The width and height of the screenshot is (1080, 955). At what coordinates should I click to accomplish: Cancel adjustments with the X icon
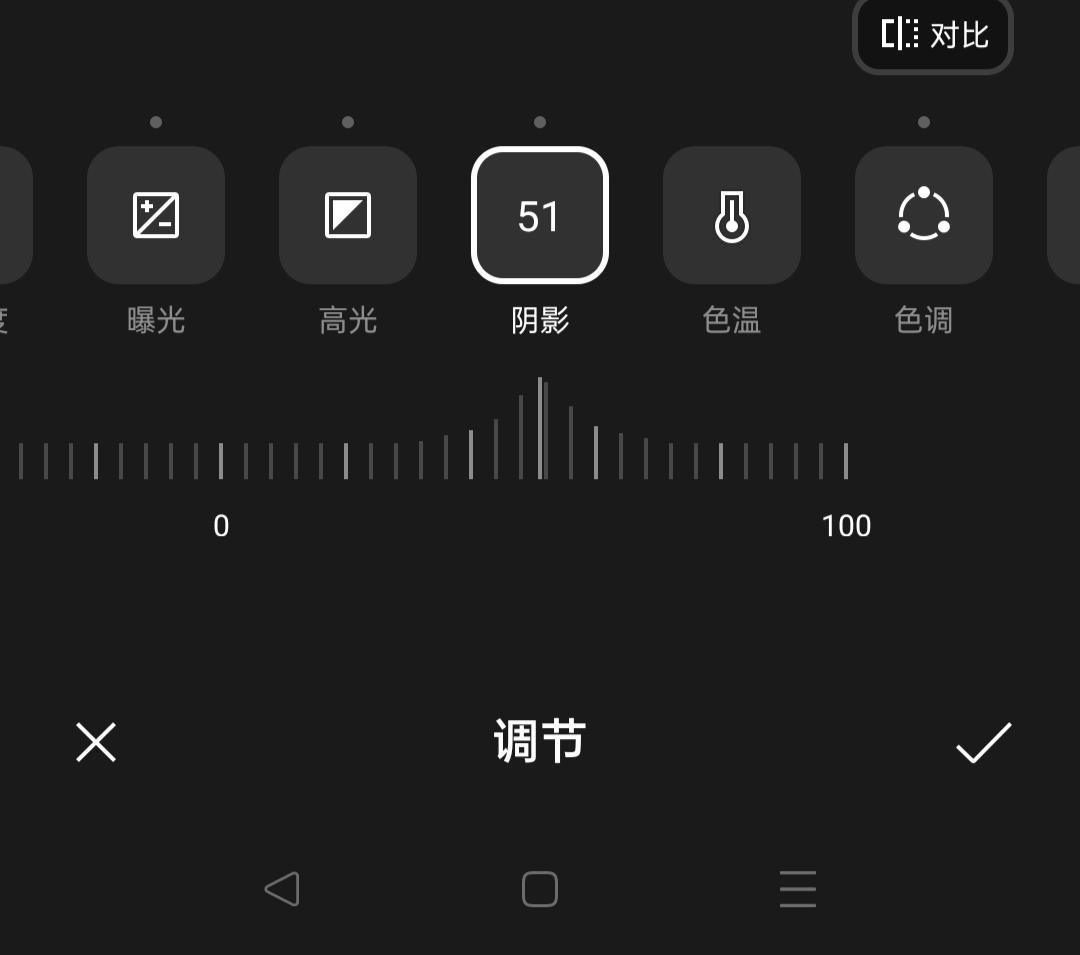tap(96, 743)
